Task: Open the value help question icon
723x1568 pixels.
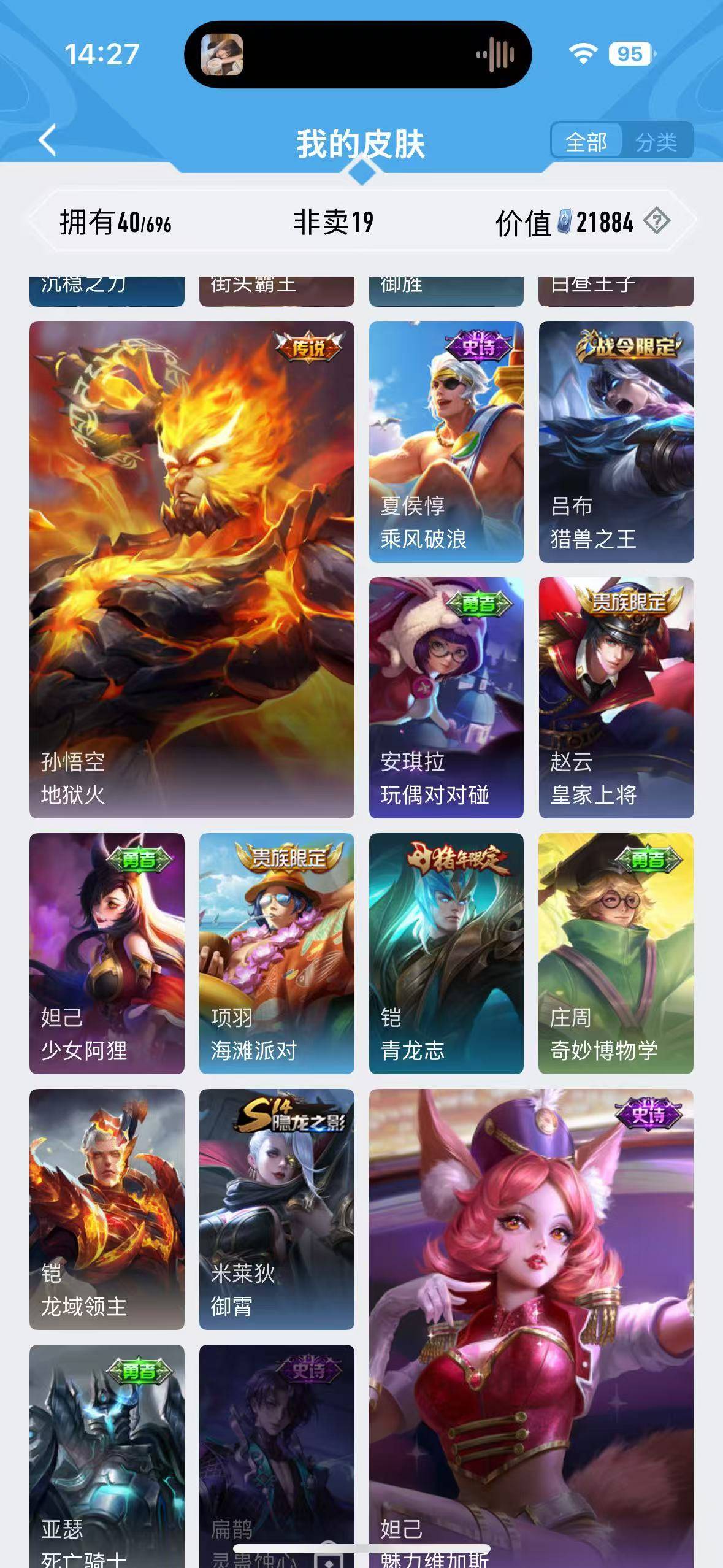Action: [x=657, y=221]
